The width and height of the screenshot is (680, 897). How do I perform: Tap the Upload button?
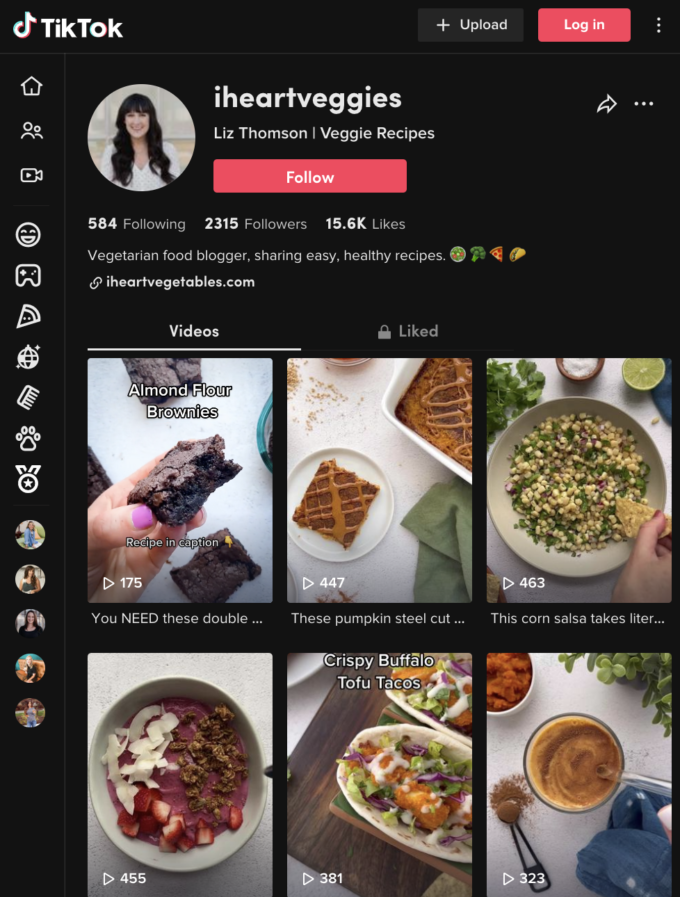[x=471, y=25]
